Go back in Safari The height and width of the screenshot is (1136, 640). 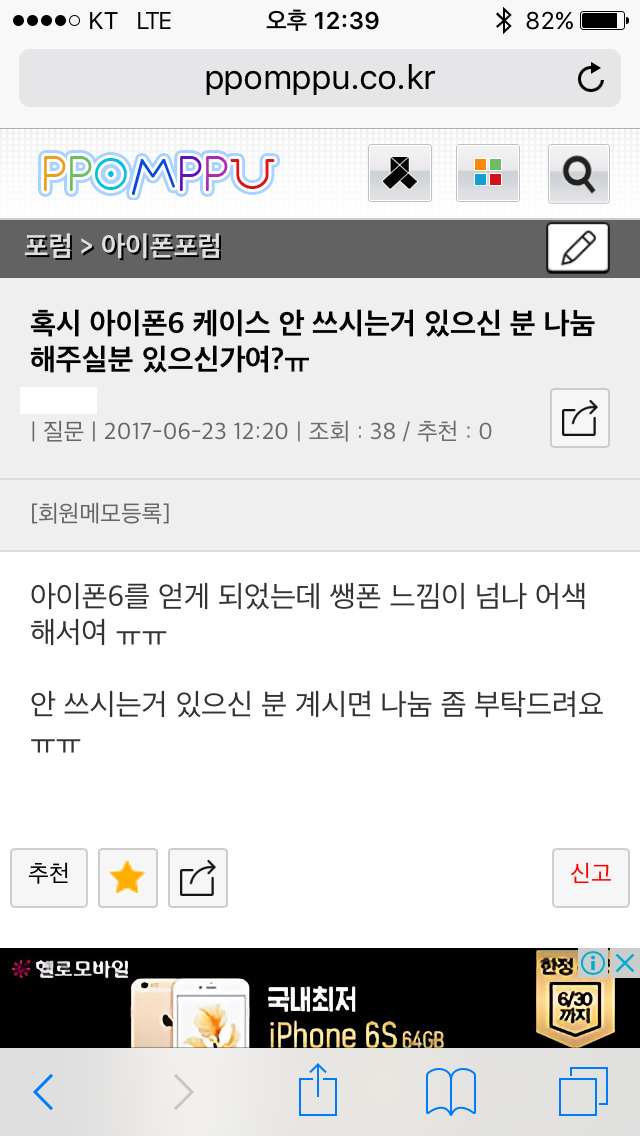coord(44,1092)
